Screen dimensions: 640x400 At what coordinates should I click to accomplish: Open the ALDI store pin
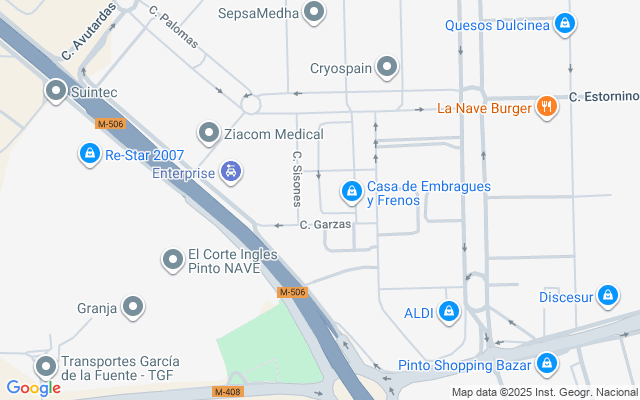click(x=449, y=313)
